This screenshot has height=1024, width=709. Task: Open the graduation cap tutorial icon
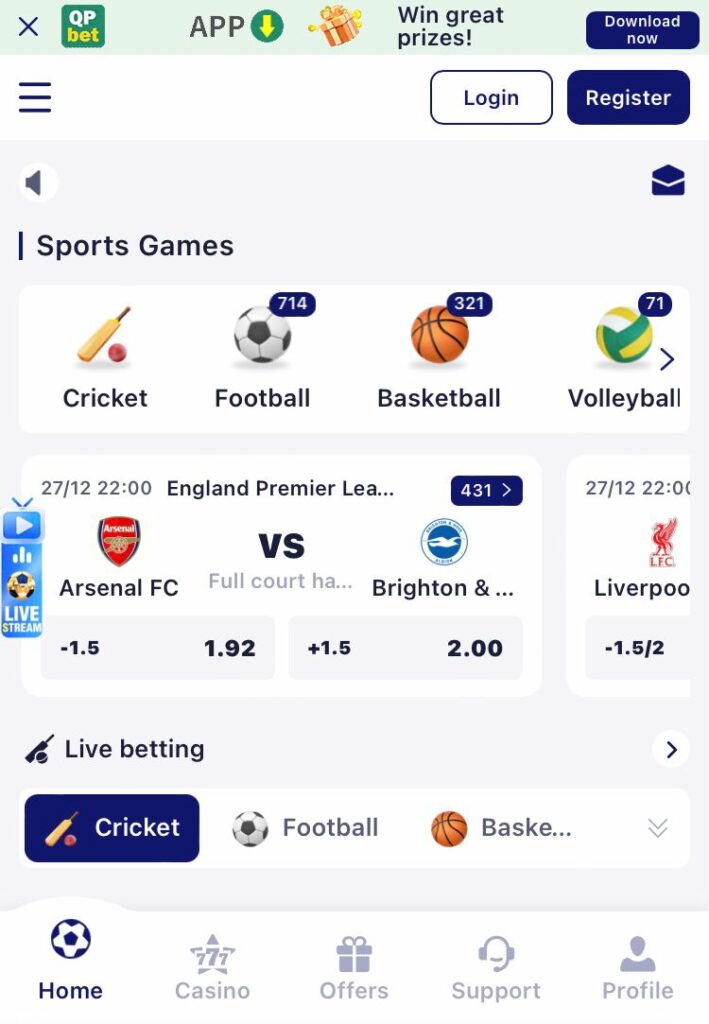coord(668,181)
